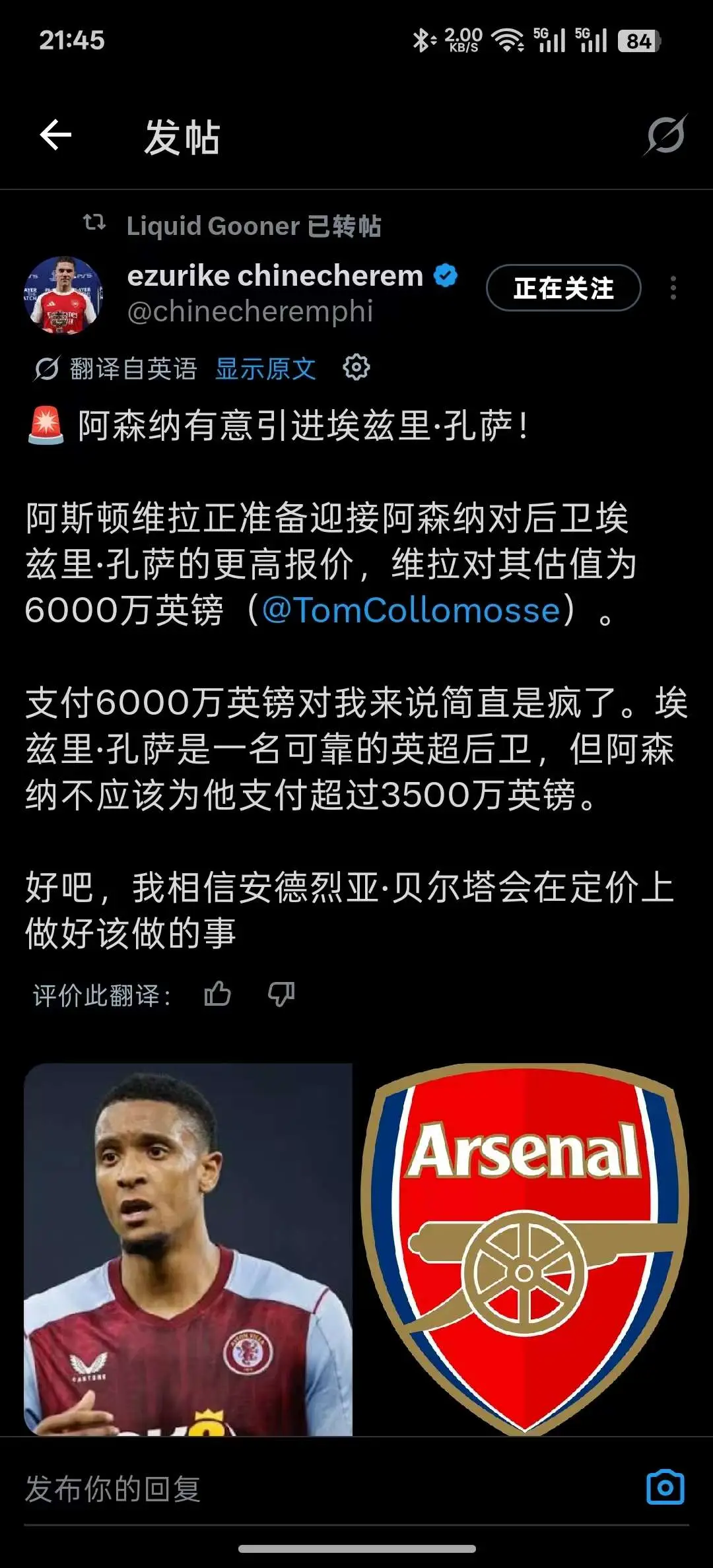Open translation settings gear
713x1568 pixels.
[356, 367]
